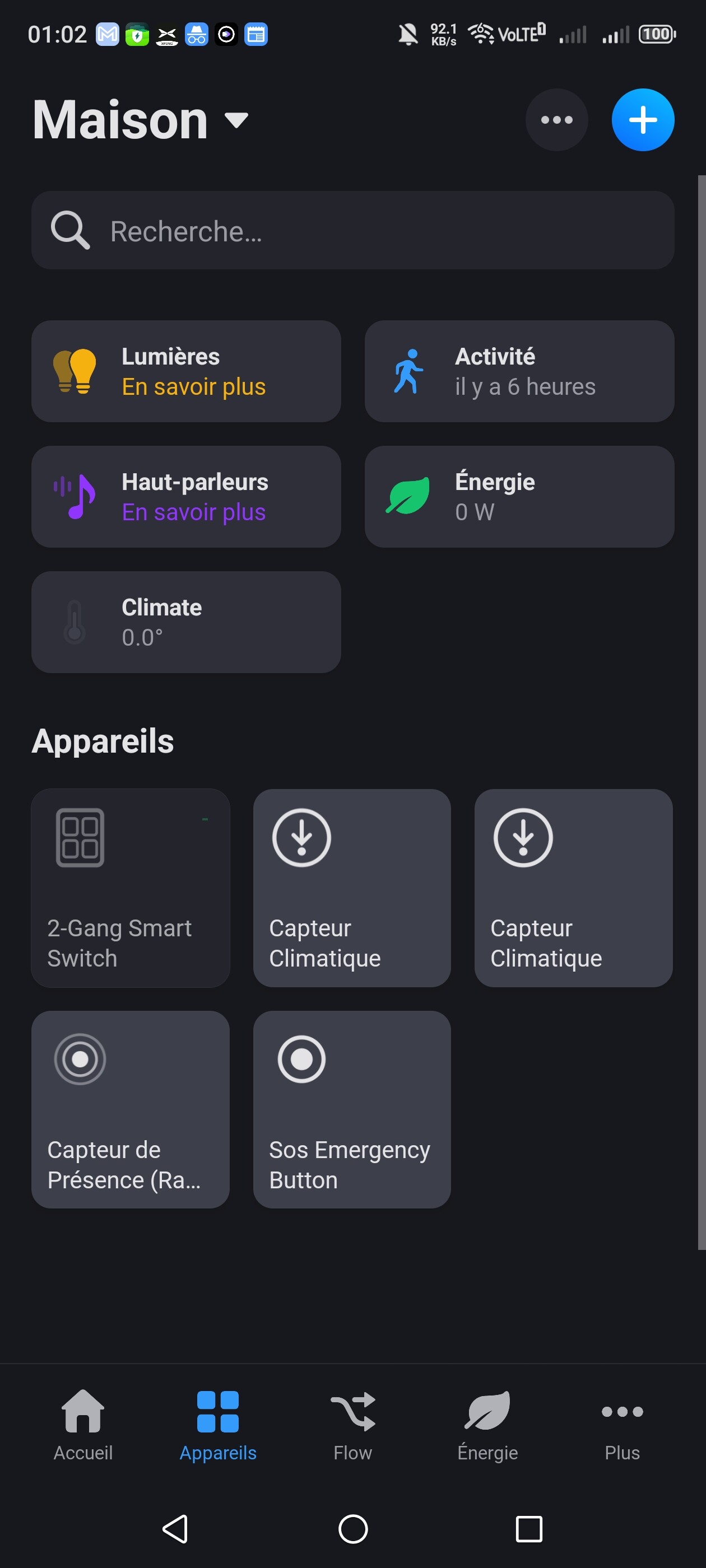Viewport: 706px width, 1568px height.
Task: Open the Sos Emergency Button device
Action: click(352, 1110)
